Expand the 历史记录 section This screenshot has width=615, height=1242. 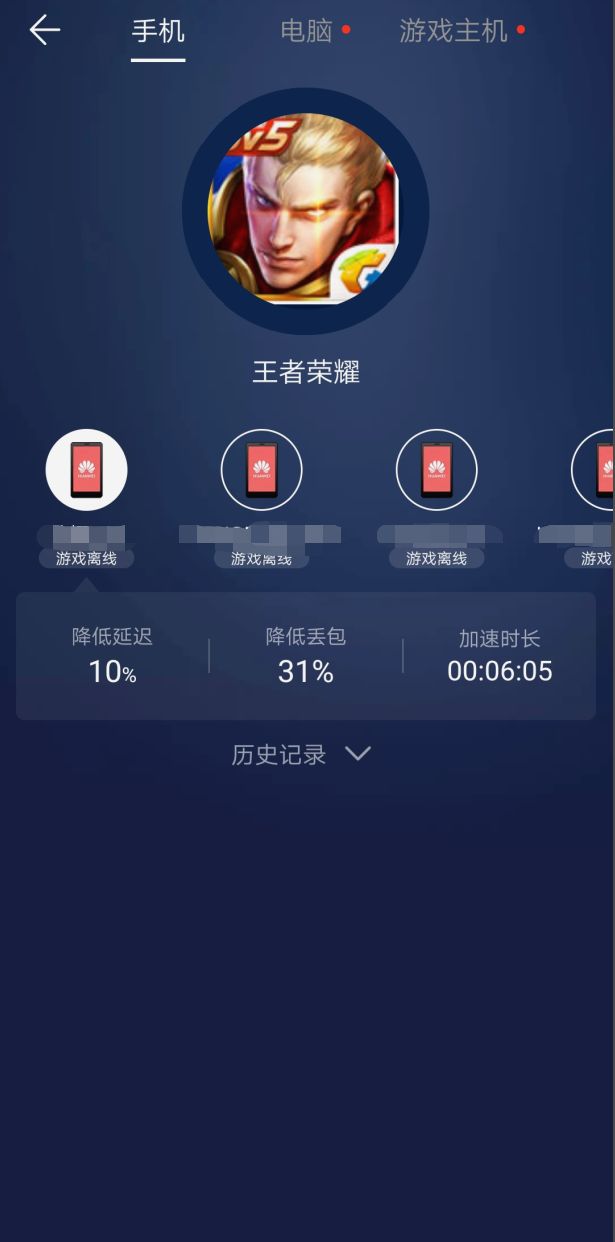pos(301,755)
